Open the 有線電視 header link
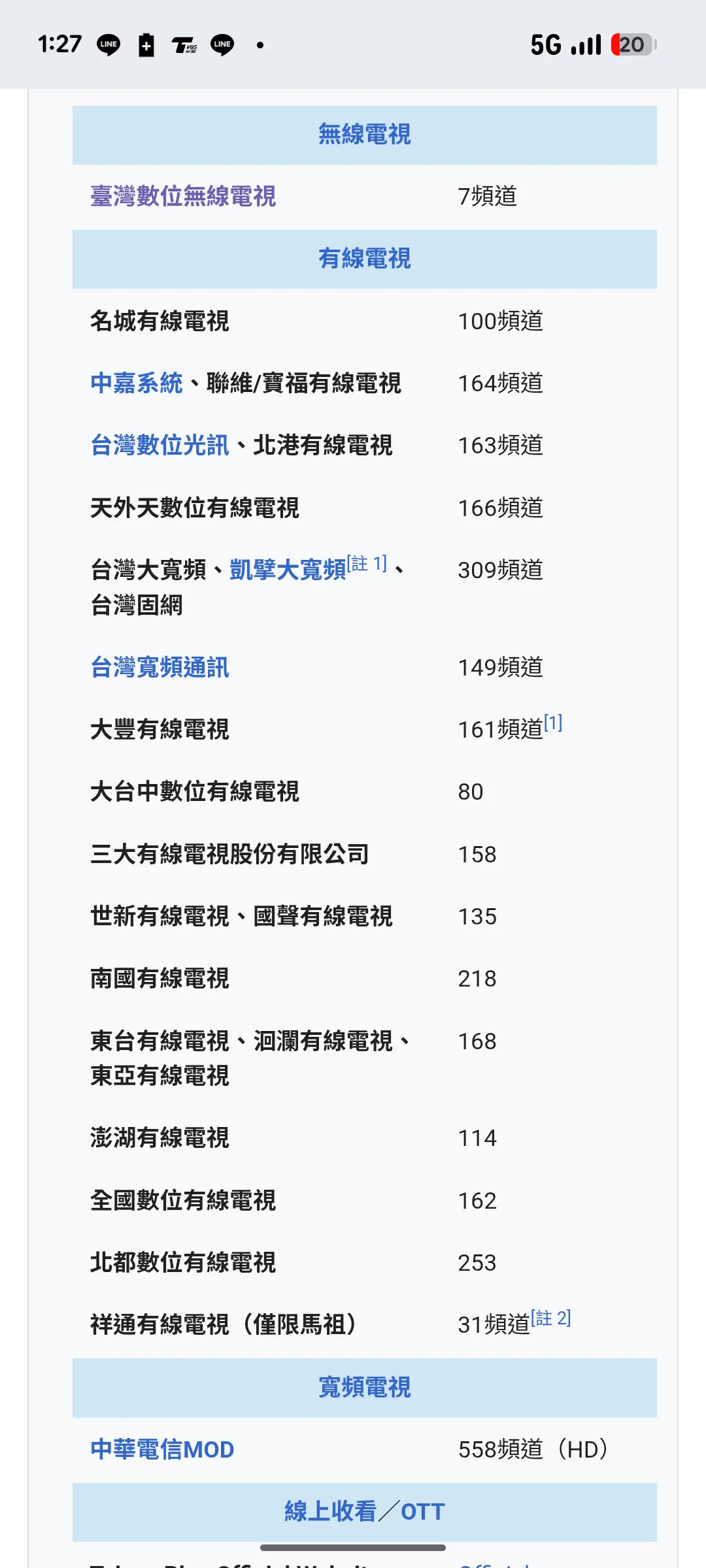 [364, 259]
